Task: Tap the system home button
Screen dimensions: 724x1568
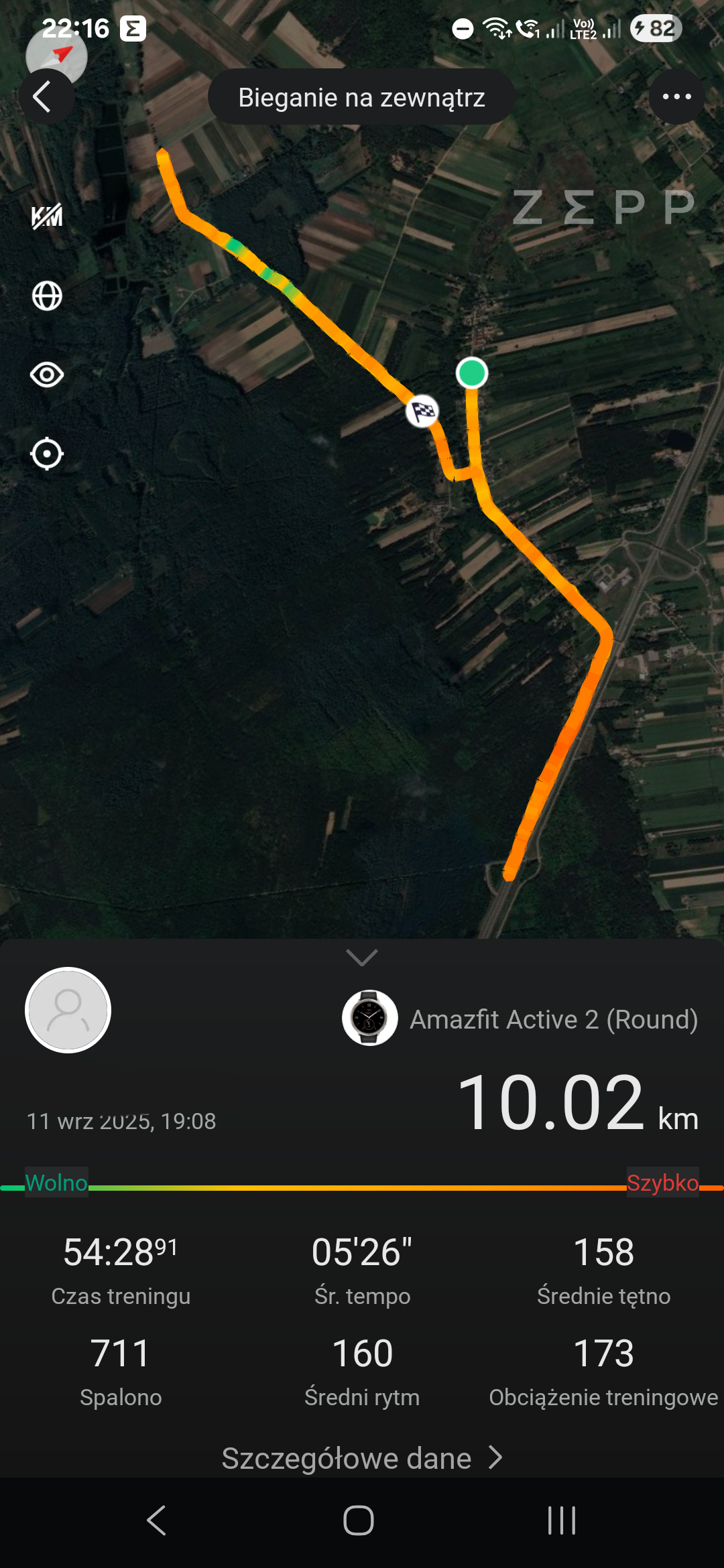Action: (359, 1520)
